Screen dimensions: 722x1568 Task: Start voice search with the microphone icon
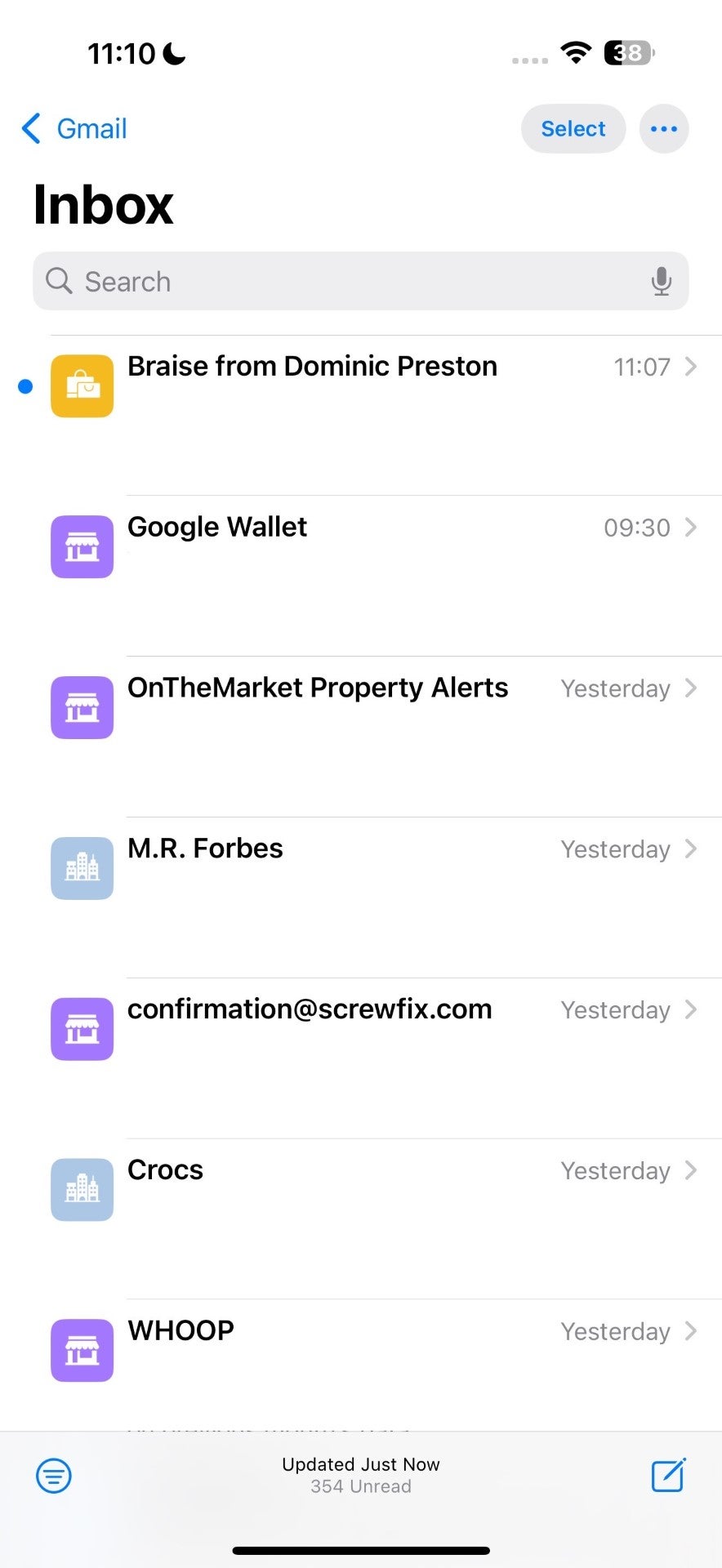[662, 281]
